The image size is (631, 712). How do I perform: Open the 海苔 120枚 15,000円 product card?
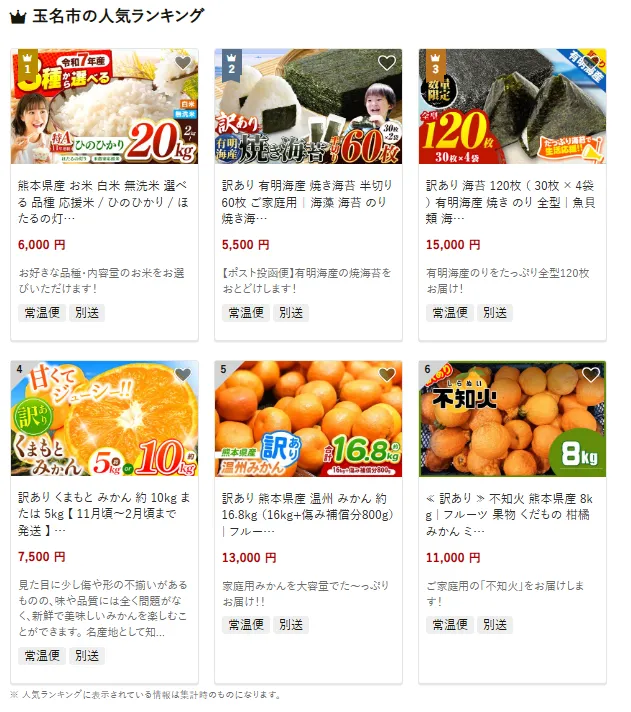(512, 200)
